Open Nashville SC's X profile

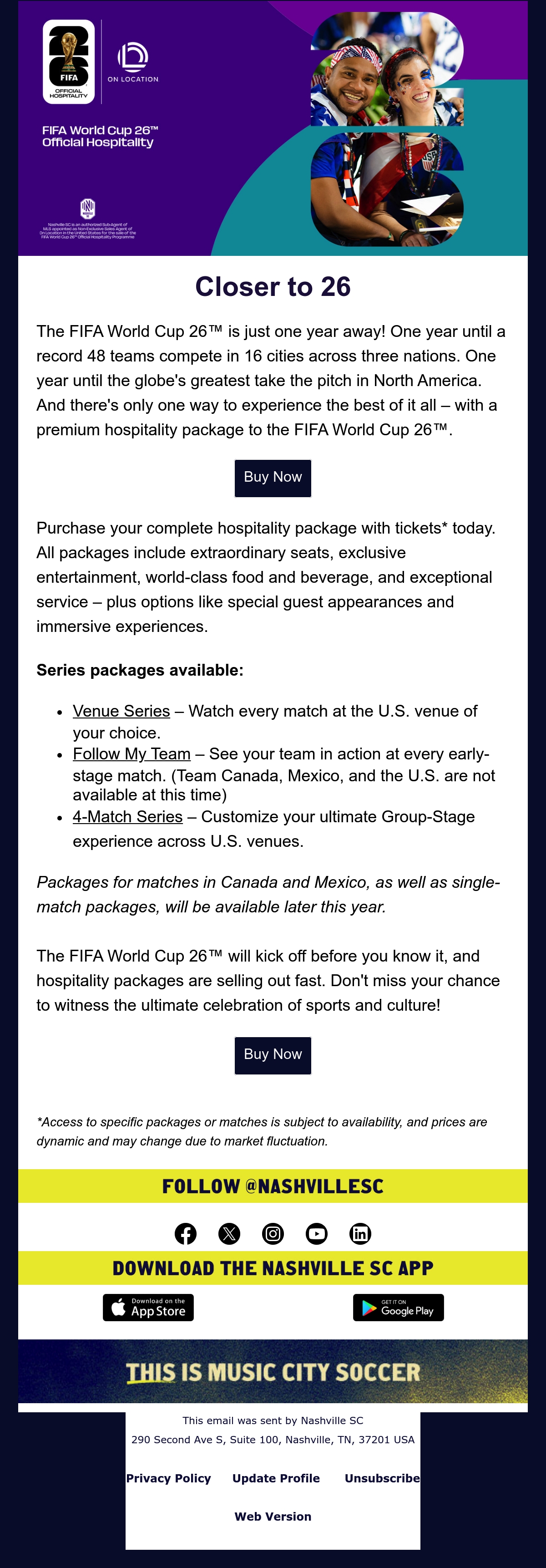tap(229, 1233)
